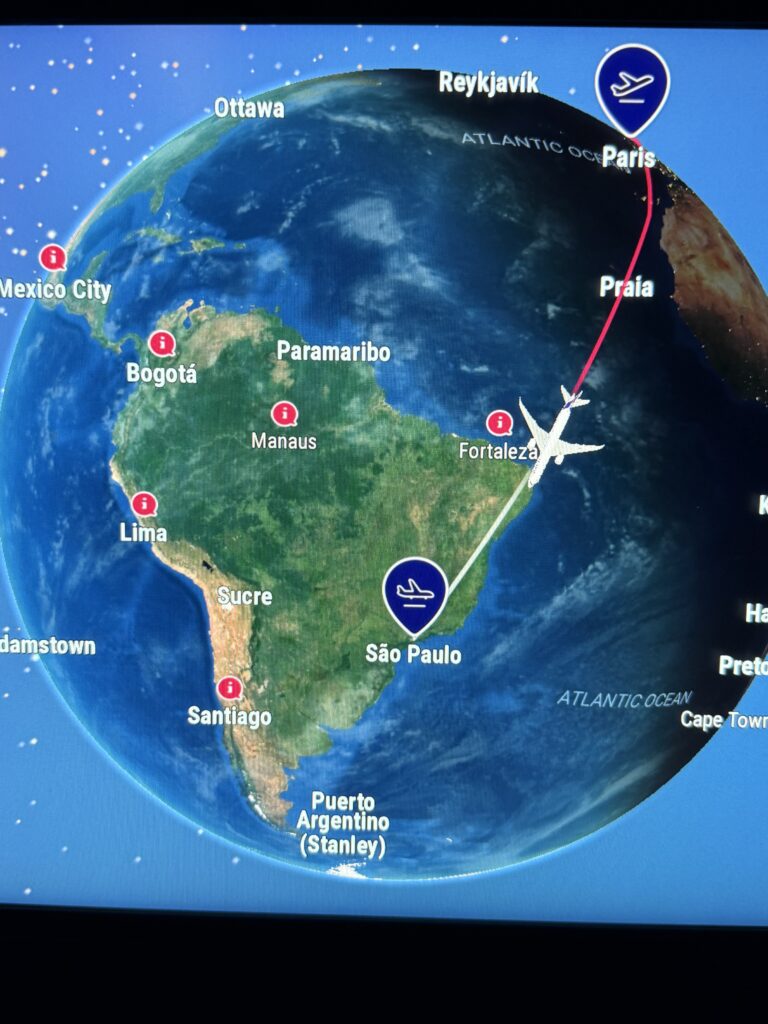View the Lima info pin

click(144, 504)
